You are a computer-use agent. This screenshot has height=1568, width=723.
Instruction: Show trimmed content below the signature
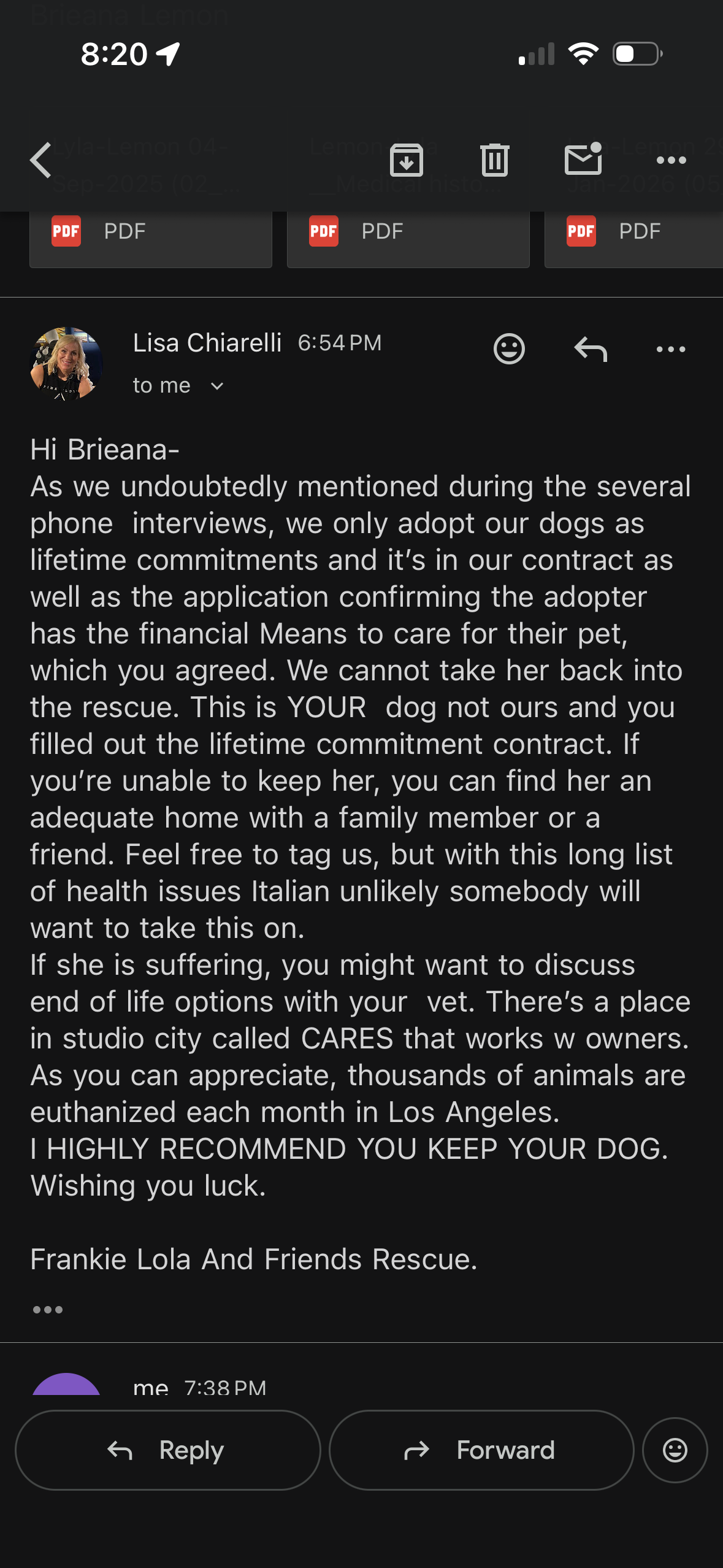[48, 1310]
